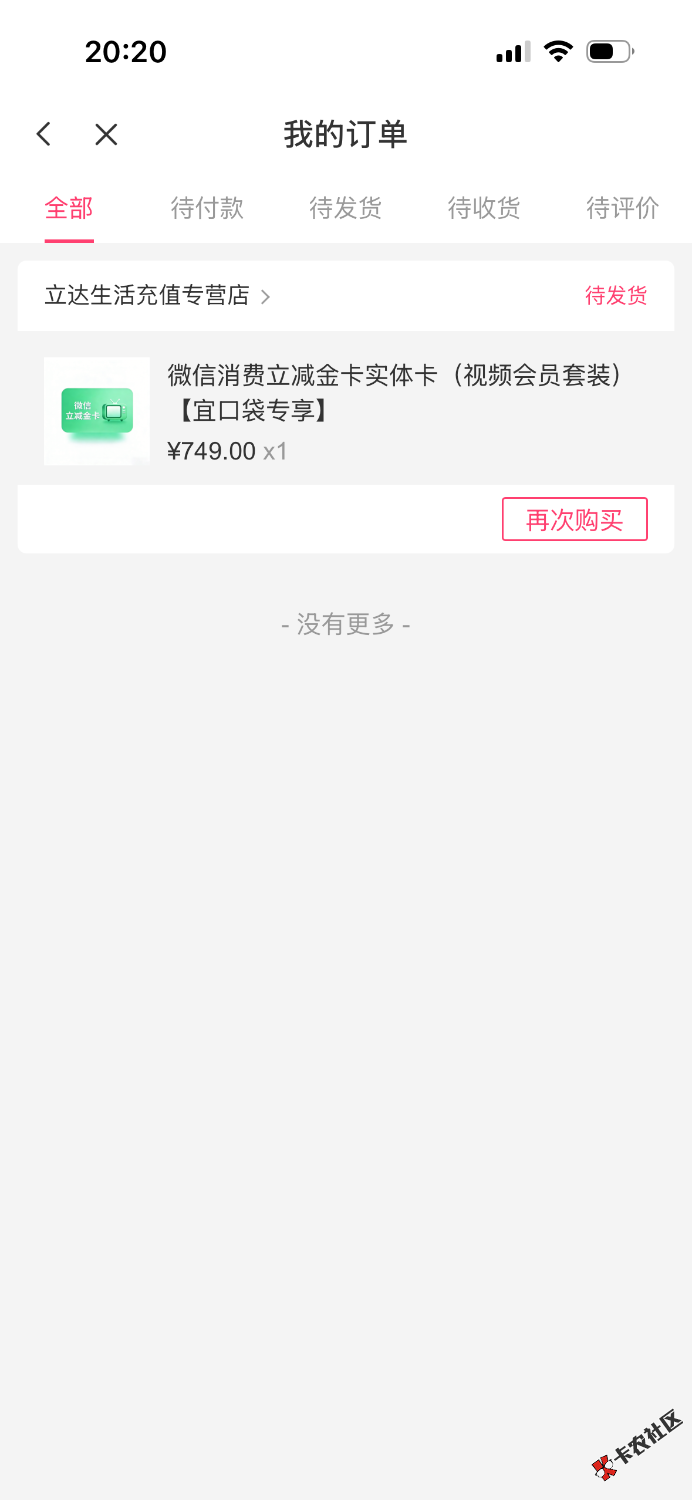Screen dimensions: 692x1500
Task: Tap 再次购买 to buy again
Action: tap(574, 520)
